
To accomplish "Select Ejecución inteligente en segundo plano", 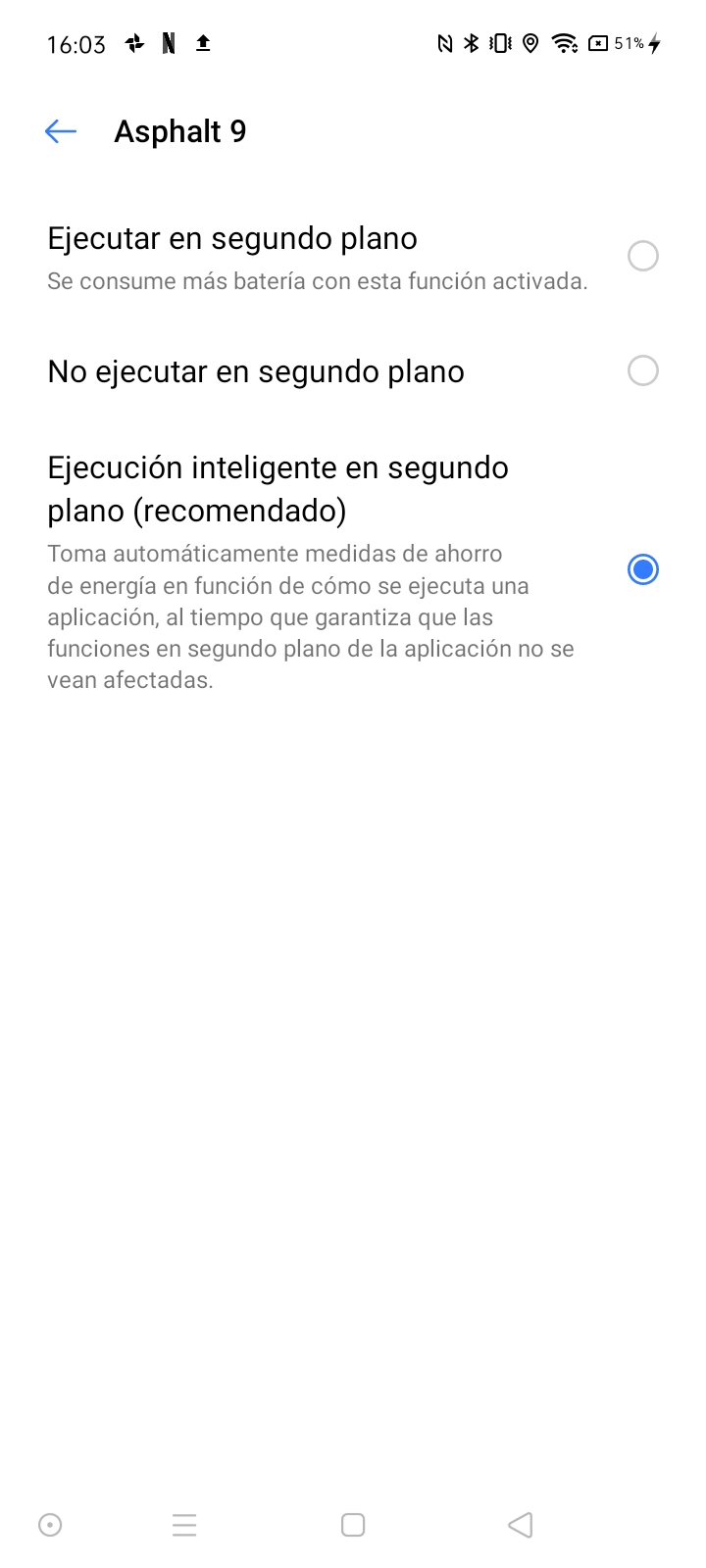I will click(x=642, y=569).
